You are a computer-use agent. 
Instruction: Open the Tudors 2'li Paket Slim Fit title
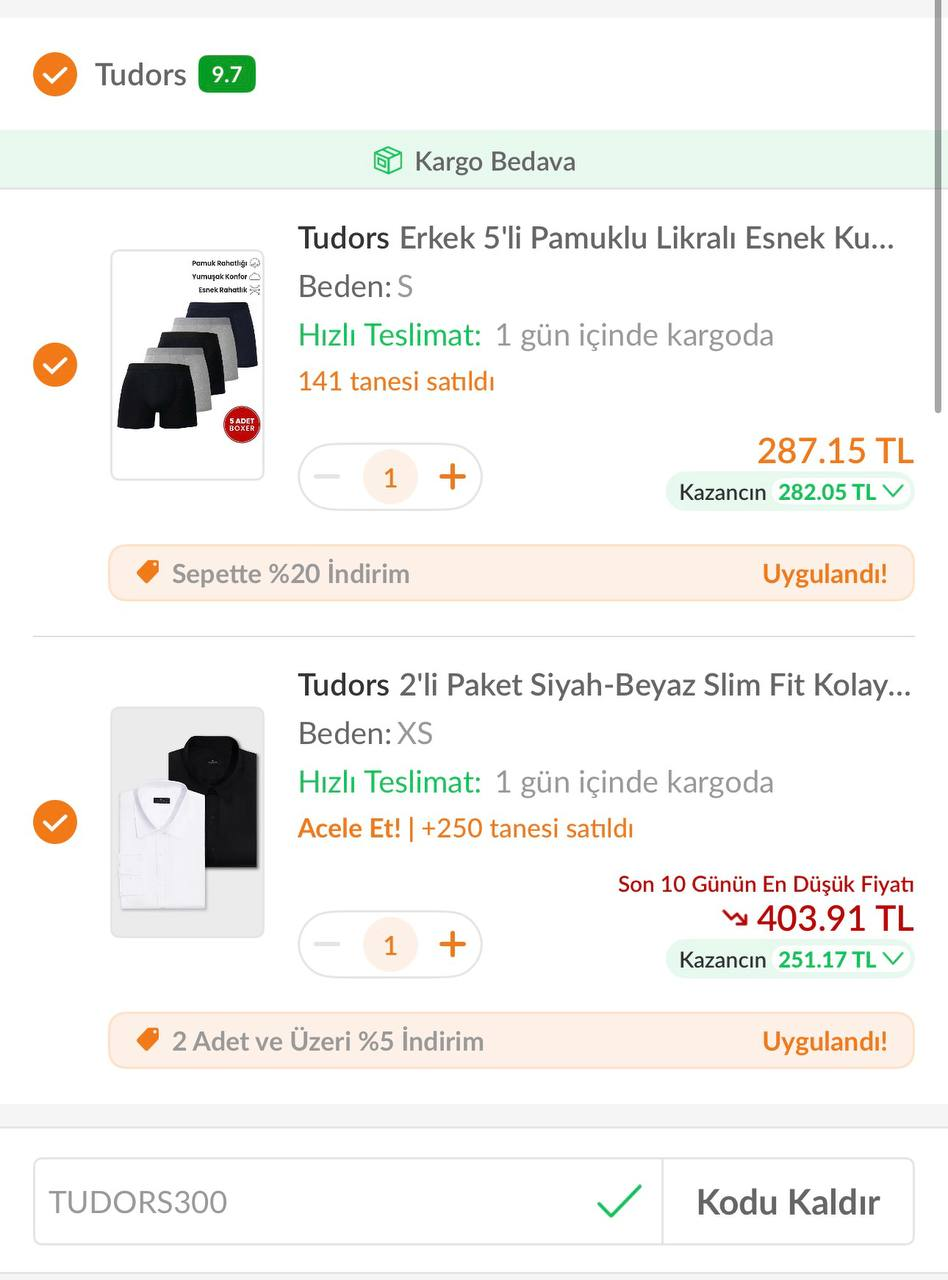click(604, 685)
